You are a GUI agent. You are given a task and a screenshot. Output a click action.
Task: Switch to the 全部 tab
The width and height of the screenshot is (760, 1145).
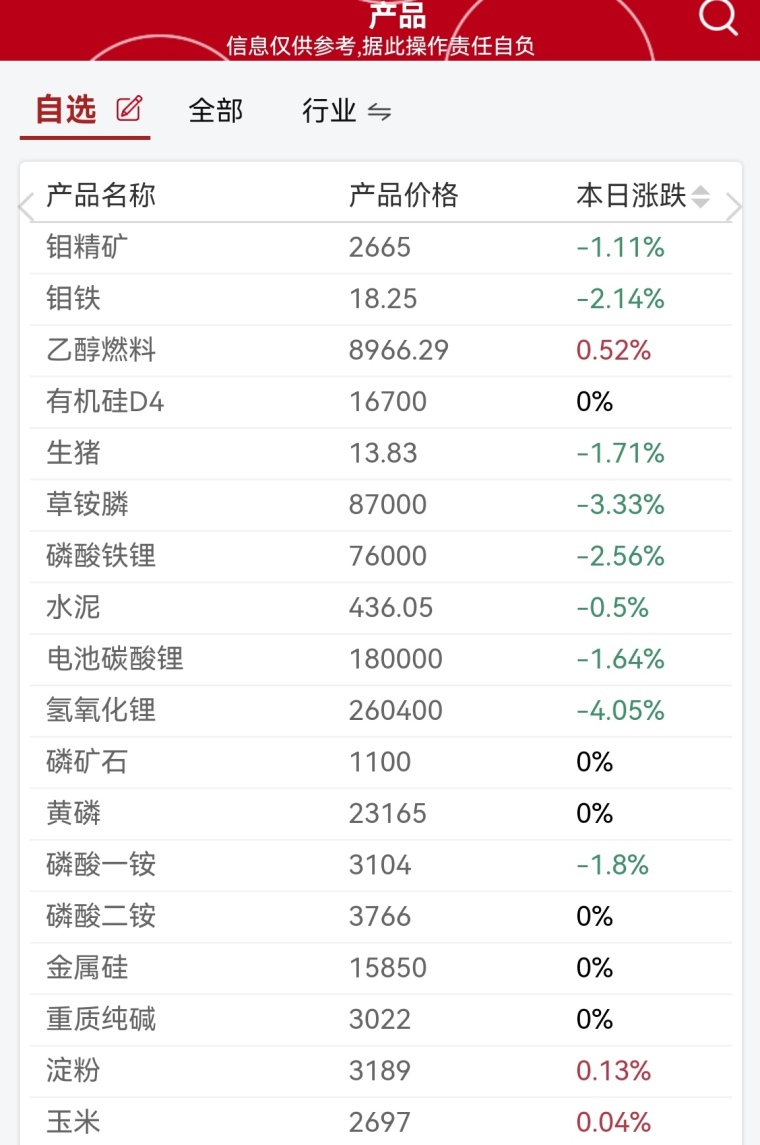click(215, 110)
